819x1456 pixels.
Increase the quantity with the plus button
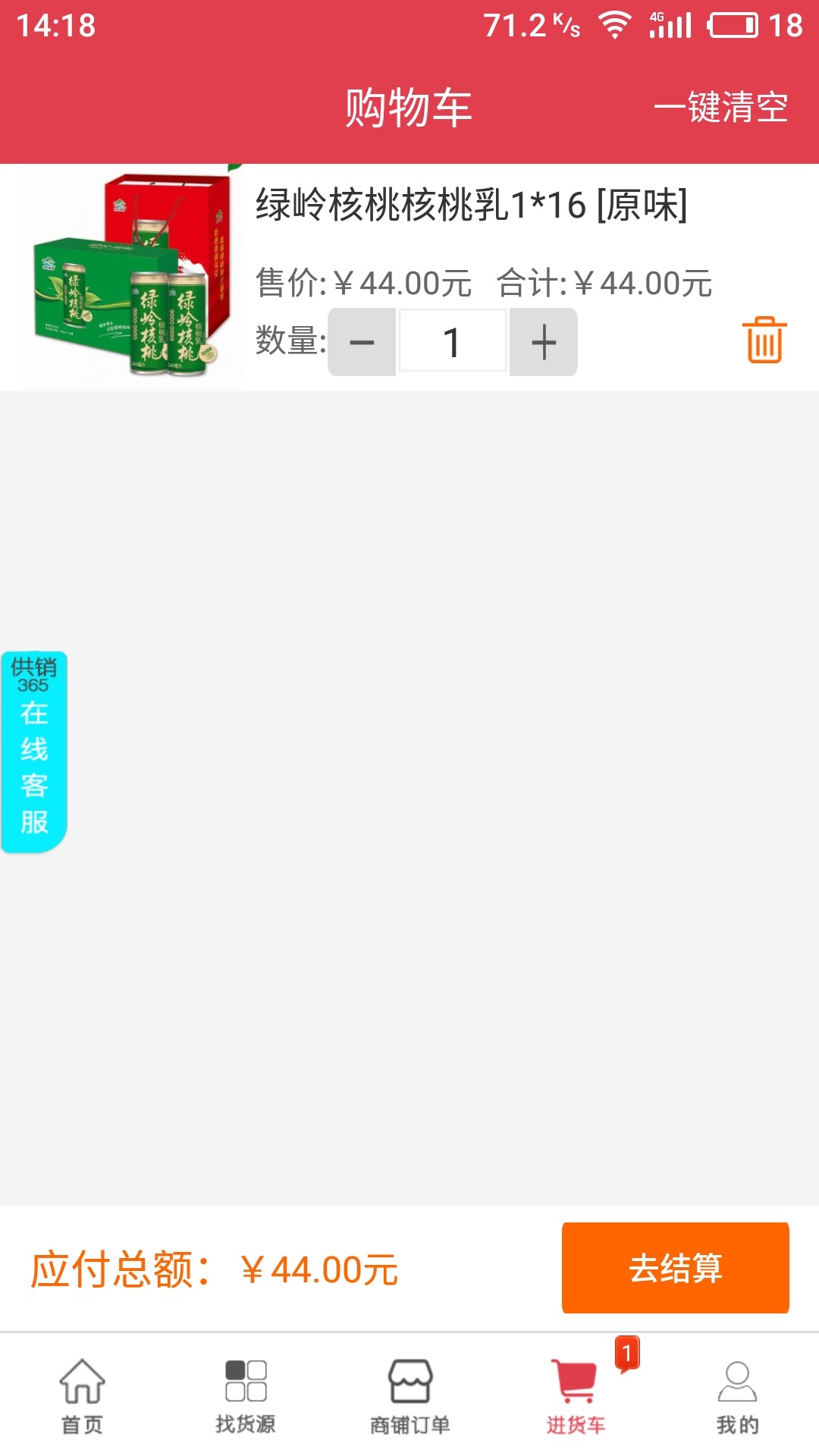pos(544,342)
